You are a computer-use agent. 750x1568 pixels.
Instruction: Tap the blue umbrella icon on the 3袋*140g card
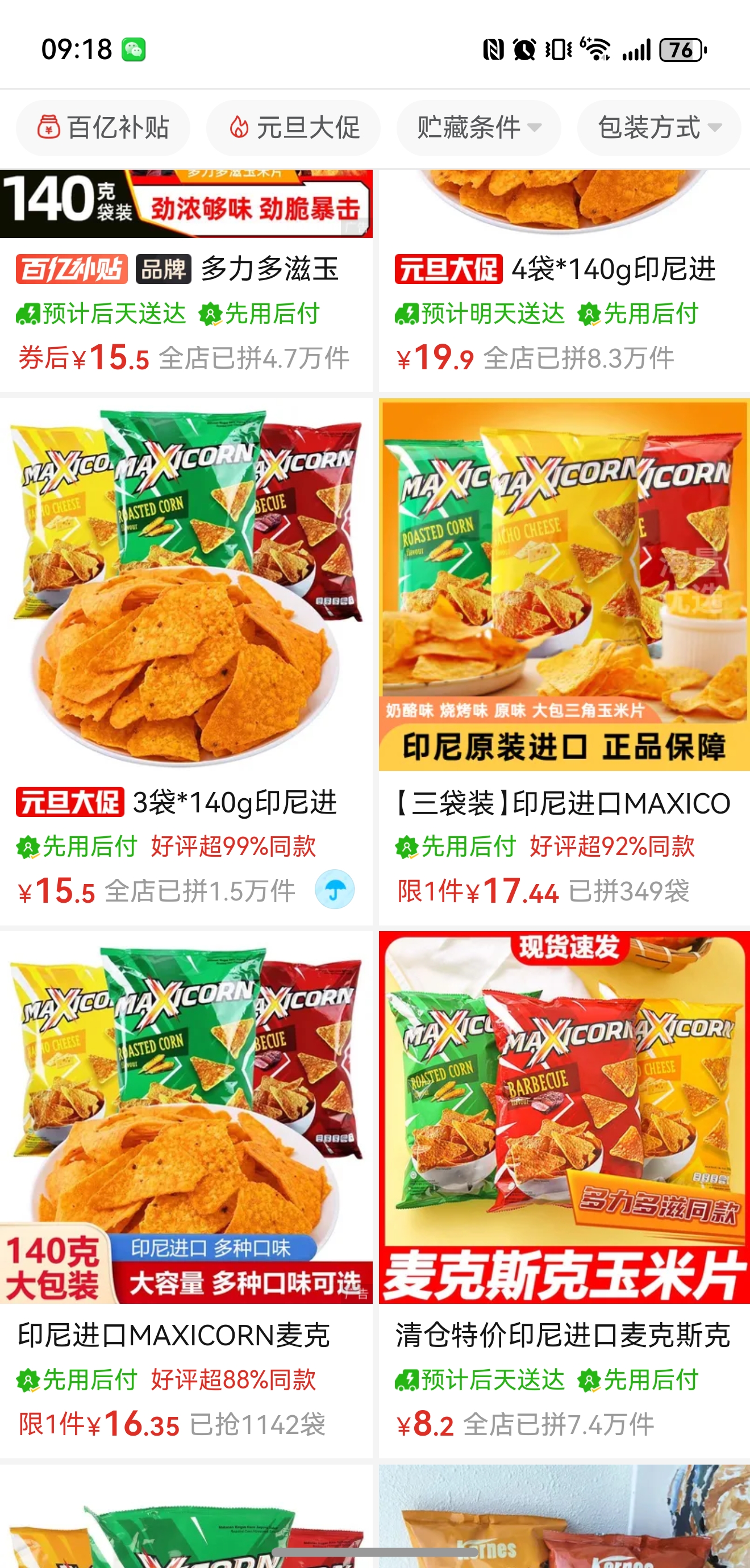334,890
